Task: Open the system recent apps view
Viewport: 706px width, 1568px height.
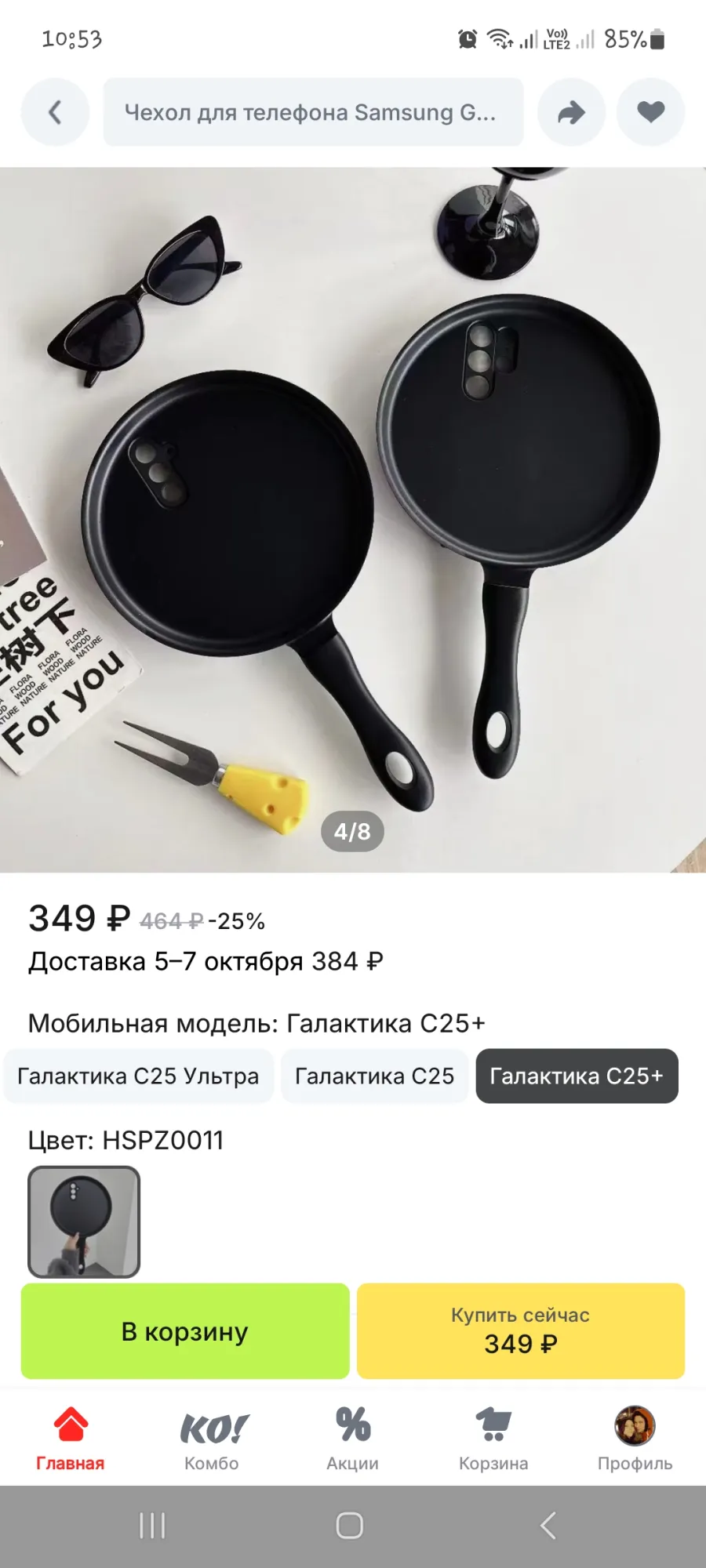Action: [152, 1526]
